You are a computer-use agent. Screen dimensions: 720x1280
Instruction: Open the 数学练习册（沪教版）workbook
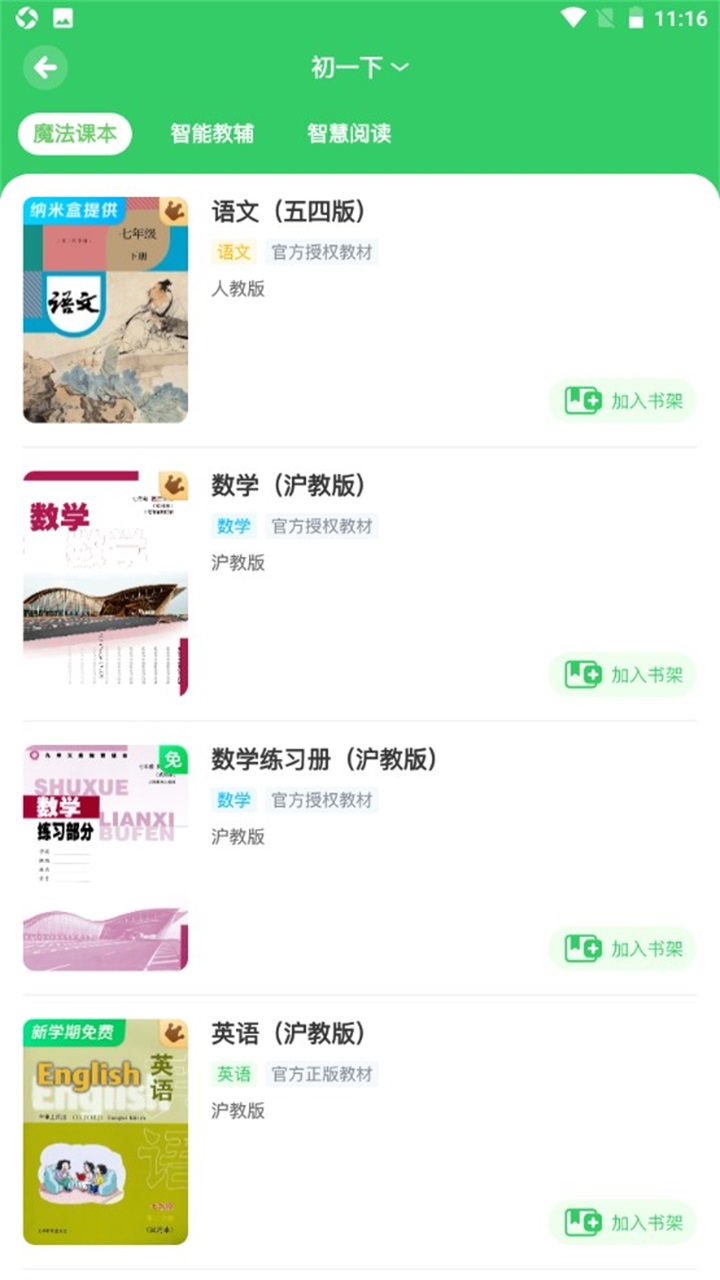[x=325, y=760]
